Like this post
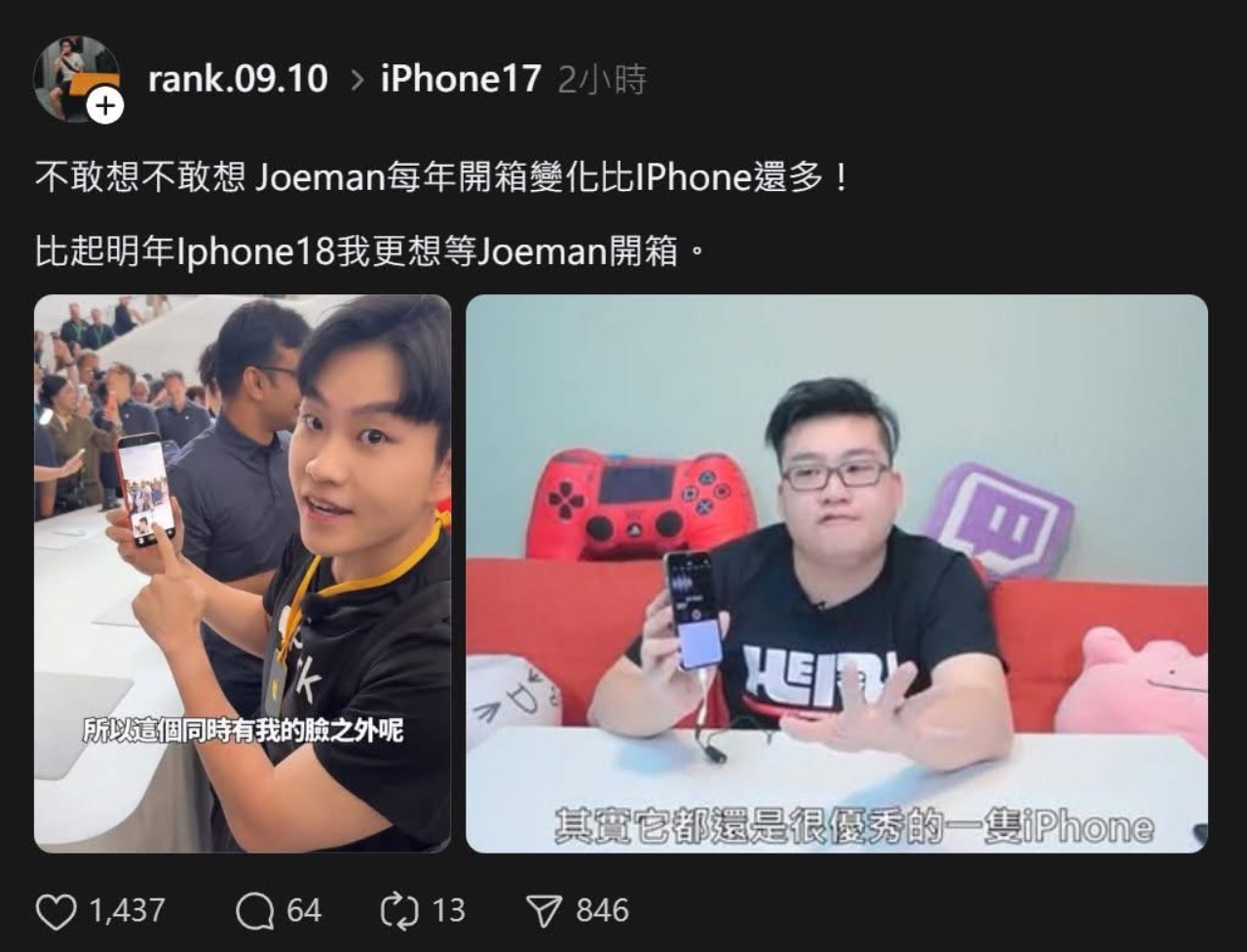The height and width of the screenshot is (952, 1247). click(57, 911)
